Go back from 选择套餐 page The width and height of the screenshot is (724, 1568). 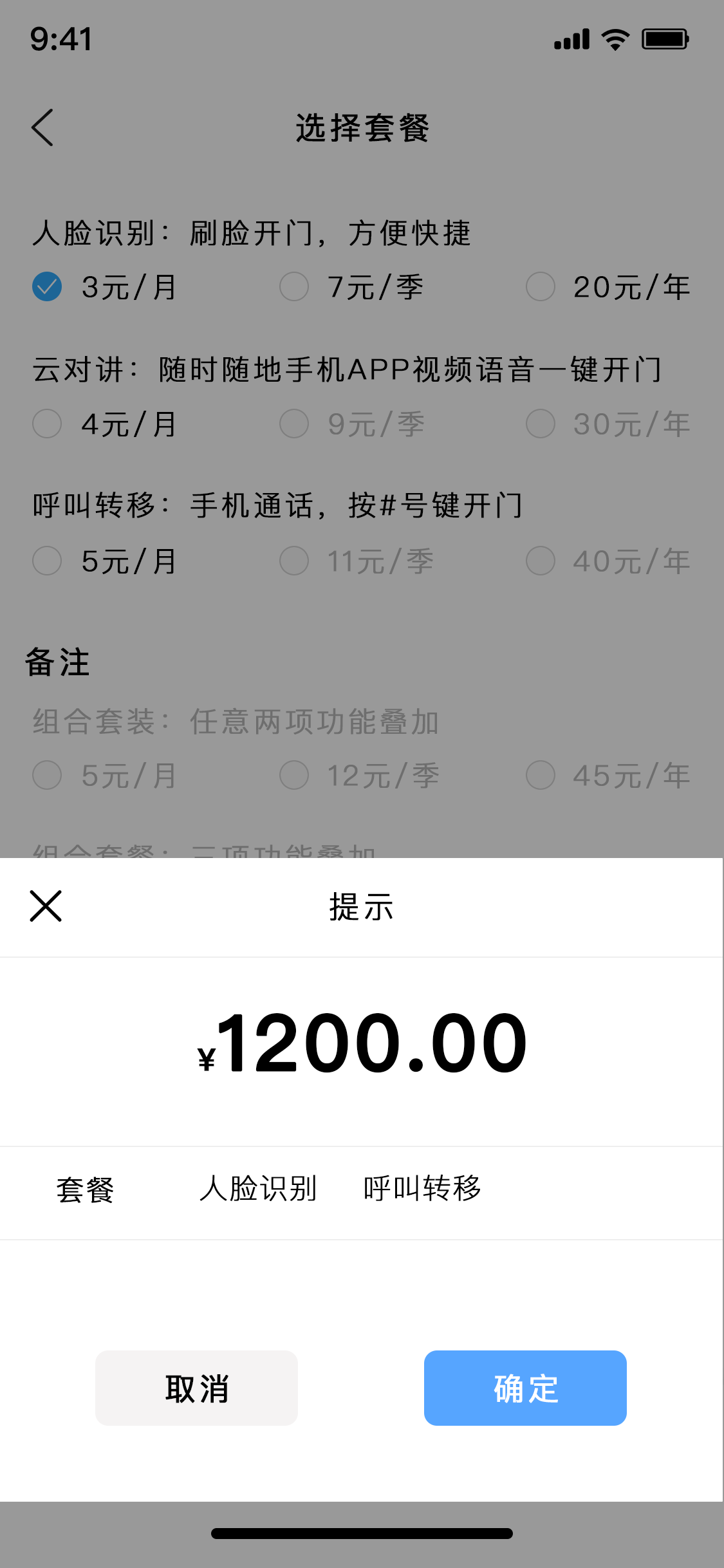point(42,127)
